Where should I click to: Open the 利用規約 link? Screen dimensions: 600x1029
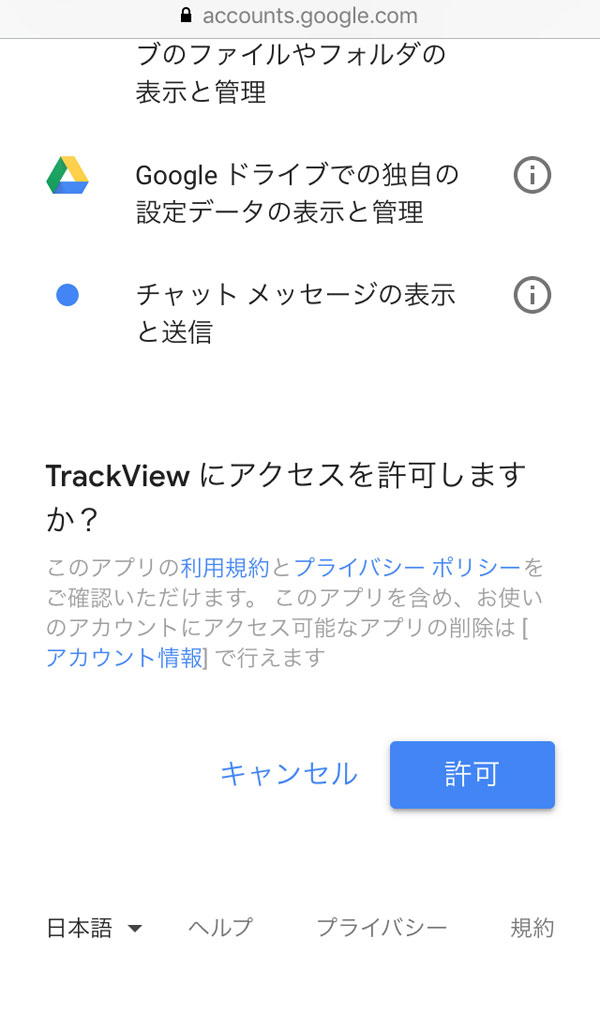225,568
